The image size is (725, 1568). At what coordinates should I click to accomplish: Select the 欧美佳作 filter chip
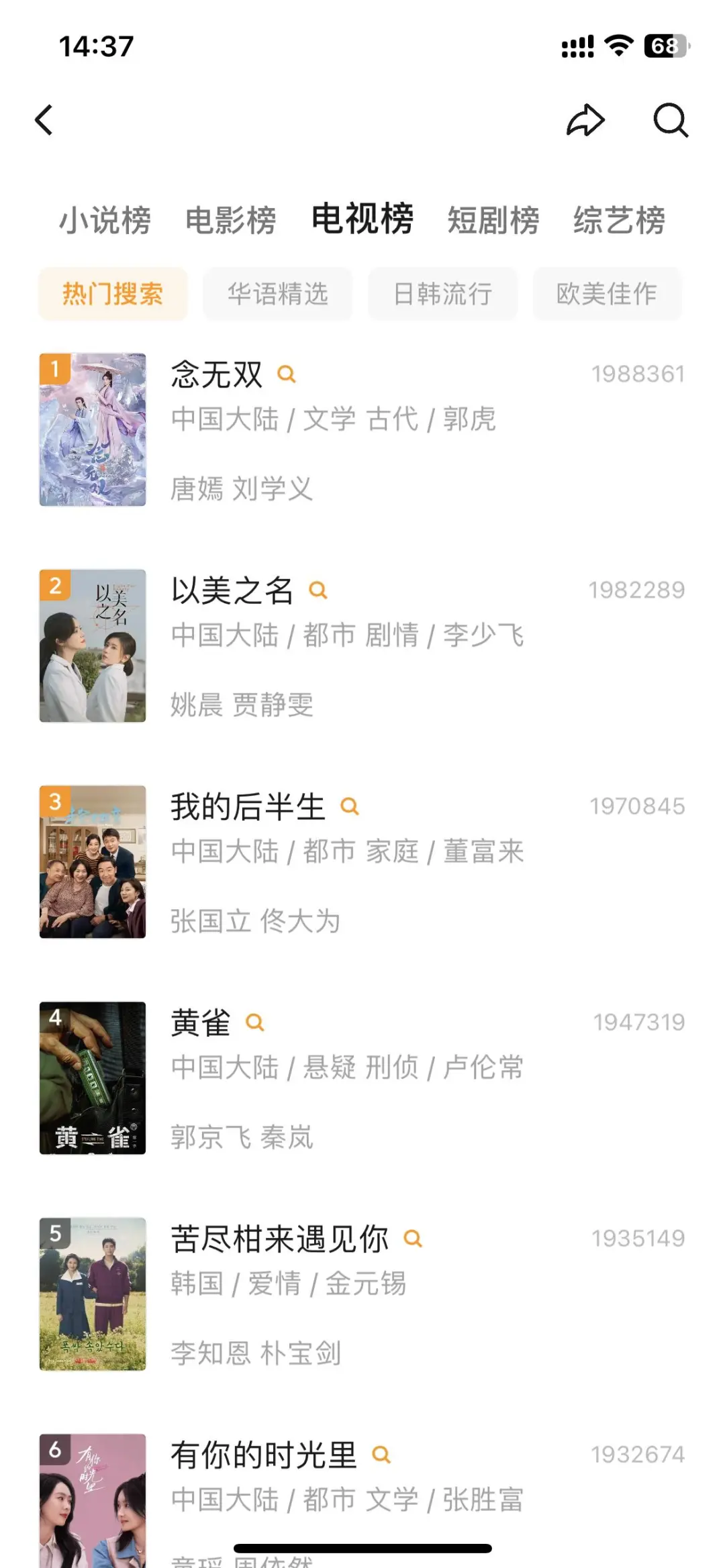(607, 294)
